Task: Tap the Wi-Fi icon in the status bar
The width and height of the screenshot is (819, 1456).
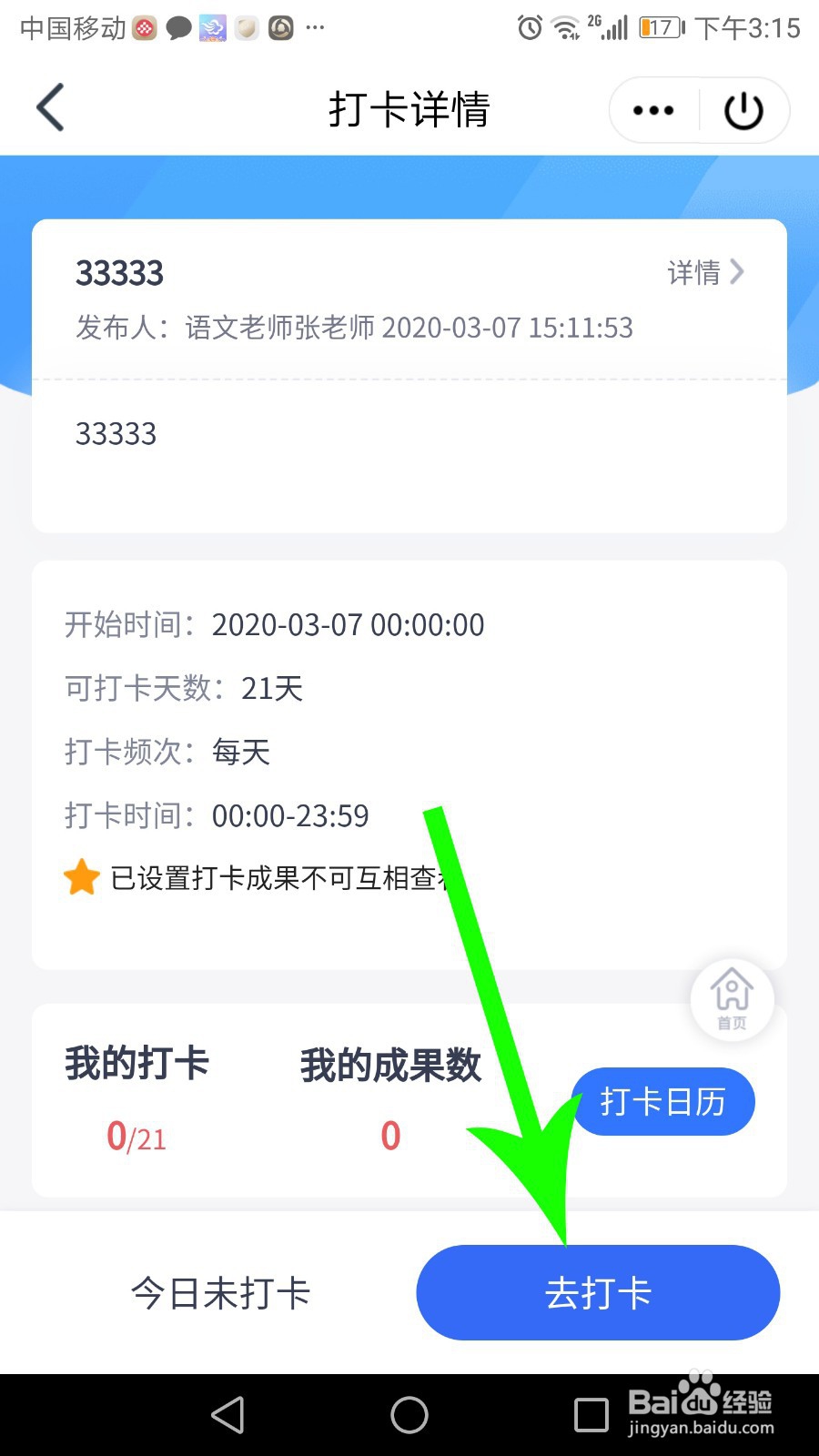Action: (566, 27)
